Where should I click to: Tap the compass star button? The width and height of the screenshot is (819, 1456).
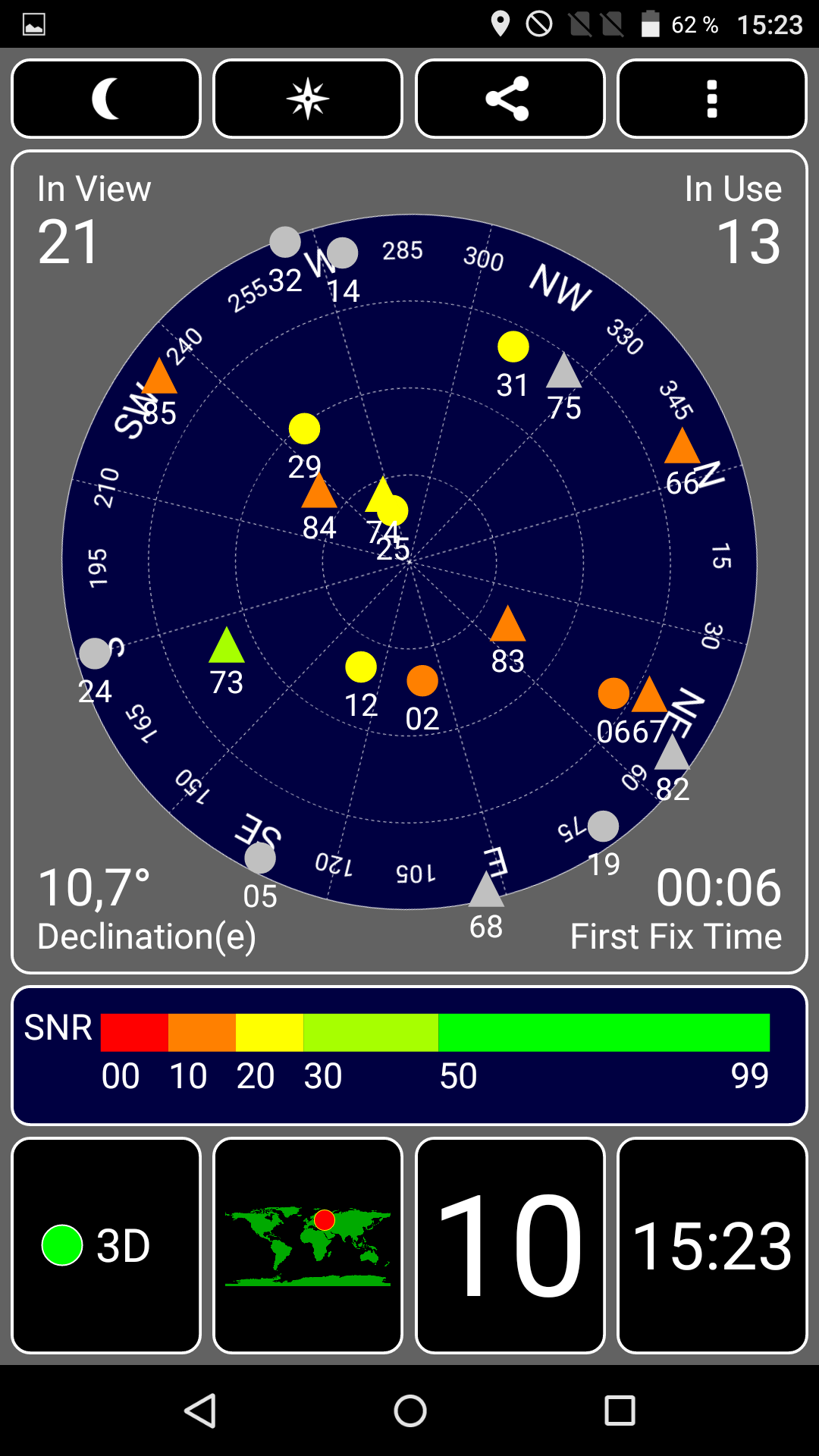pyautogui.click(x=308, y=99)
